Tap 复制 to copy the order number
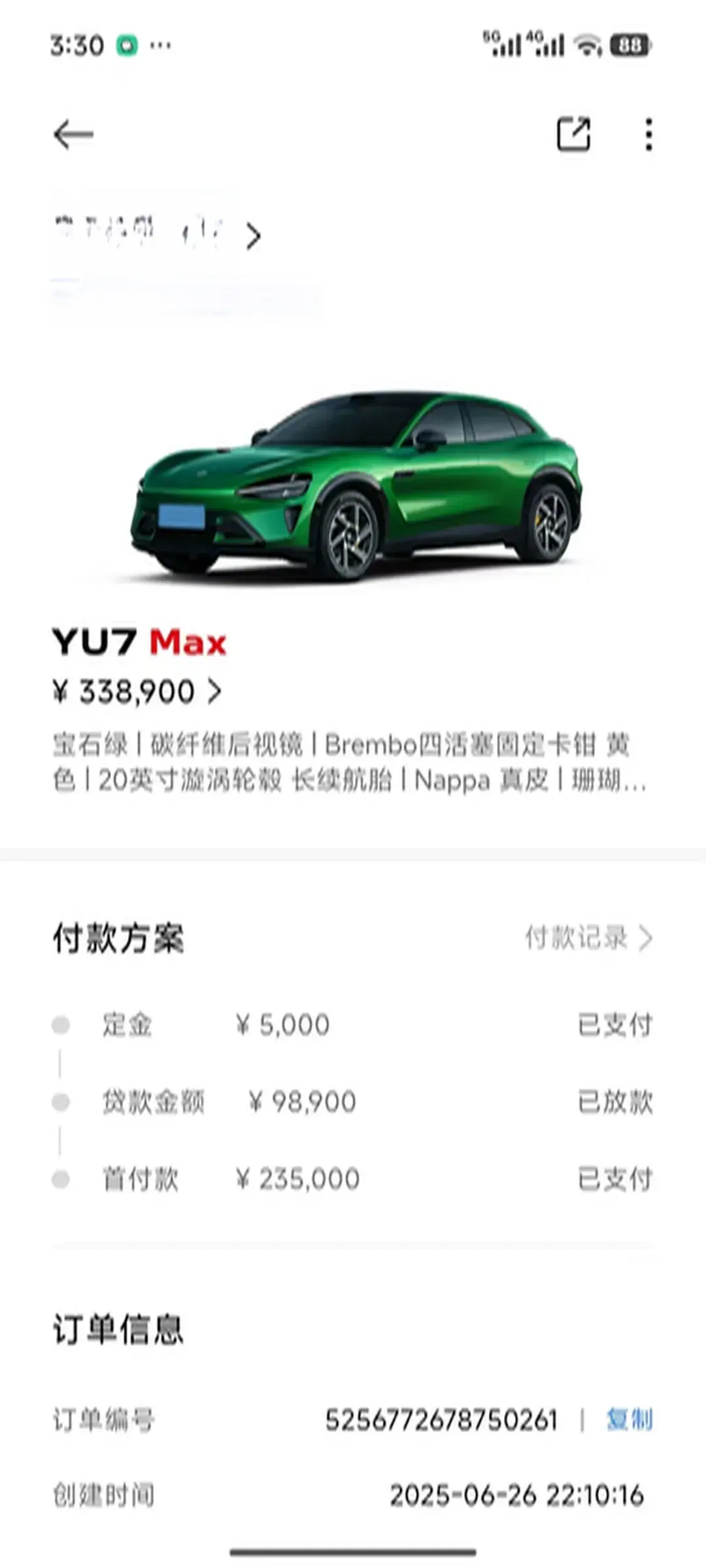 (629, 1420)
